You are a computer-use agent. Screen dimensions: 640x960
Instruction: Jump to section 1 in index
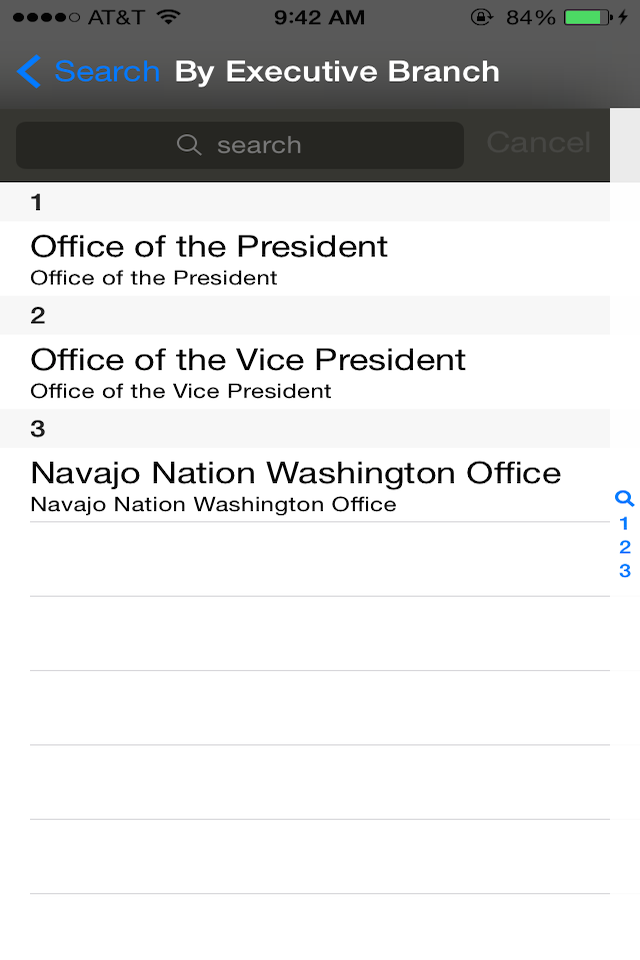coord(625,523)
